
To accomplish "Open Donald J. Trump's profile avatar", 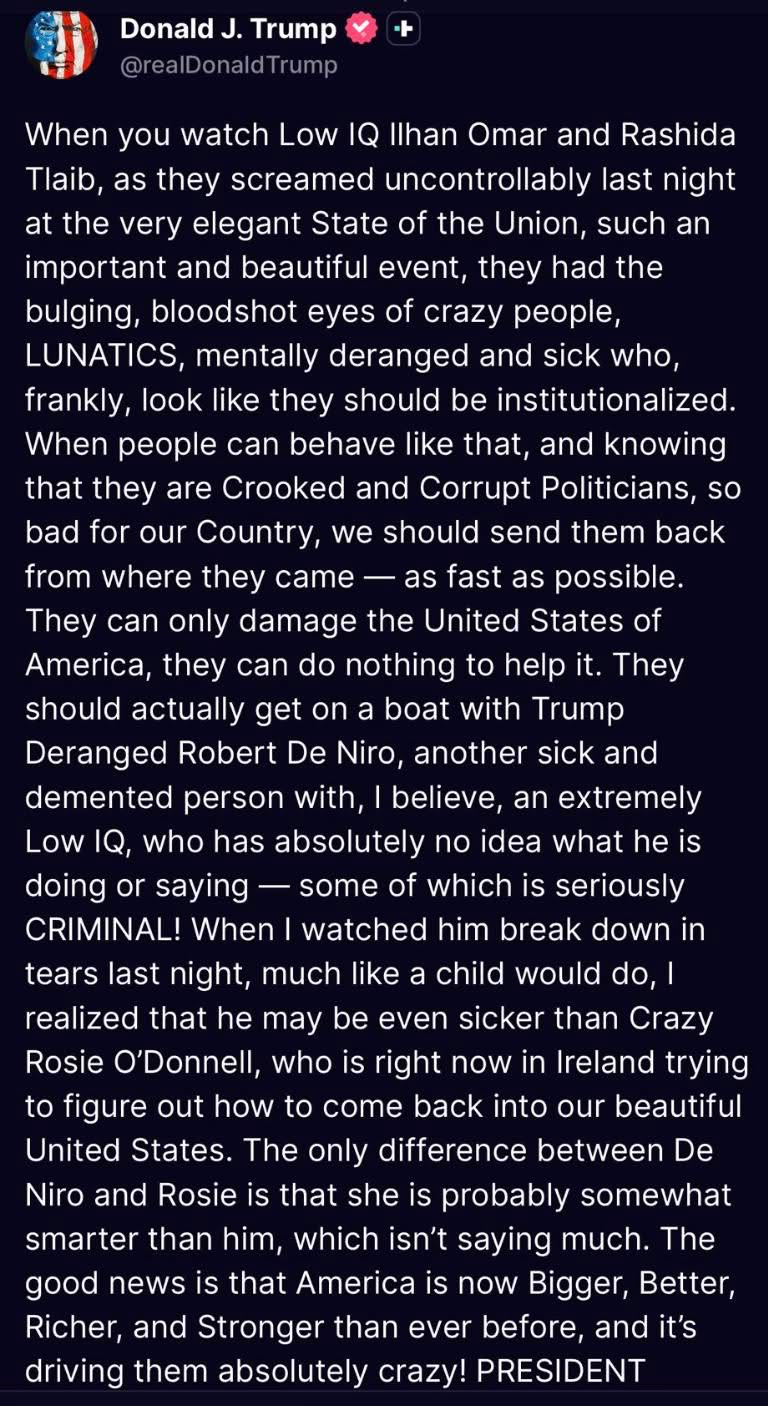I will [59, 45].
